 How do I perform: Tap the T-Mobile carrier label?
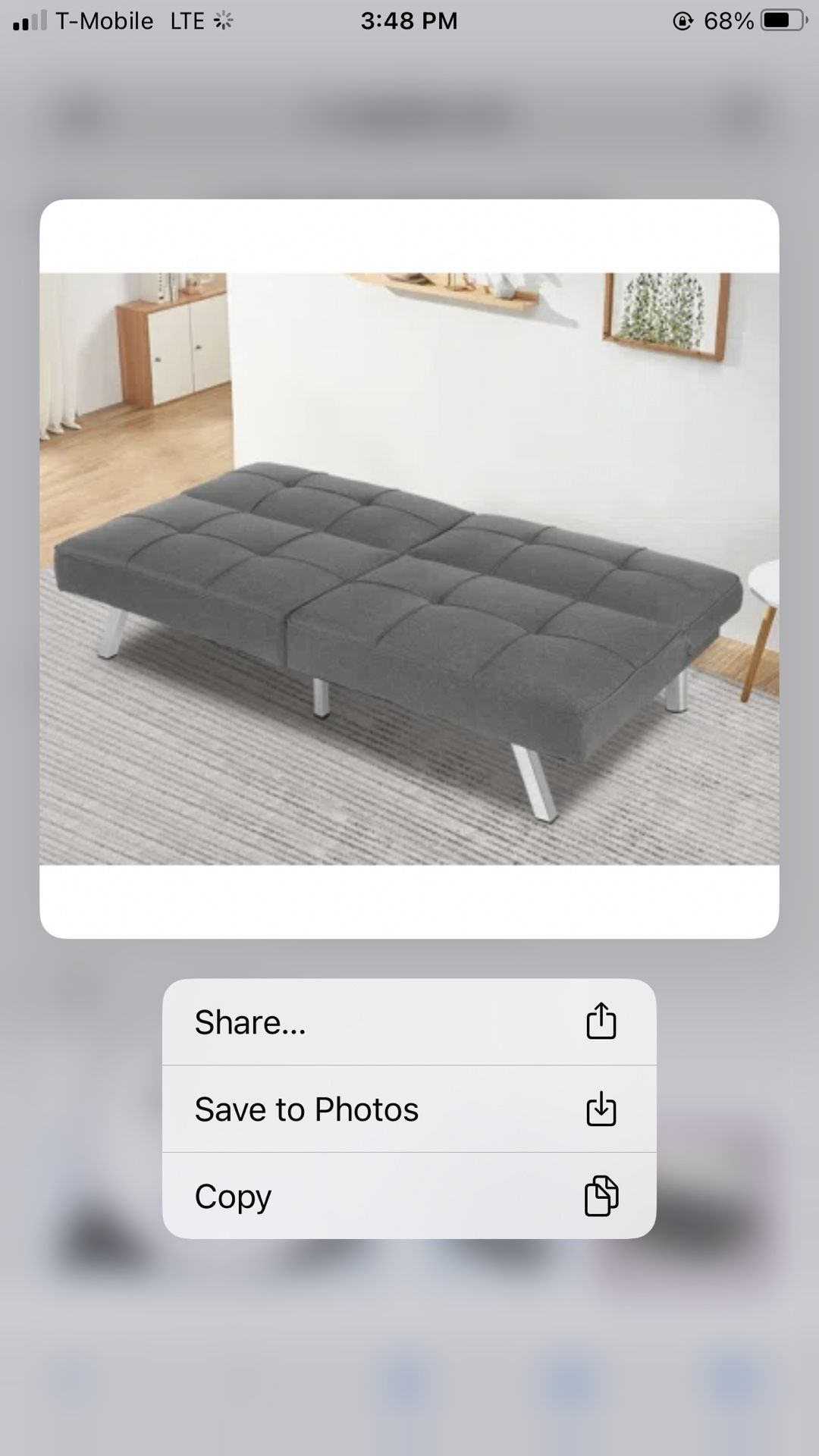tap(102, 20)
